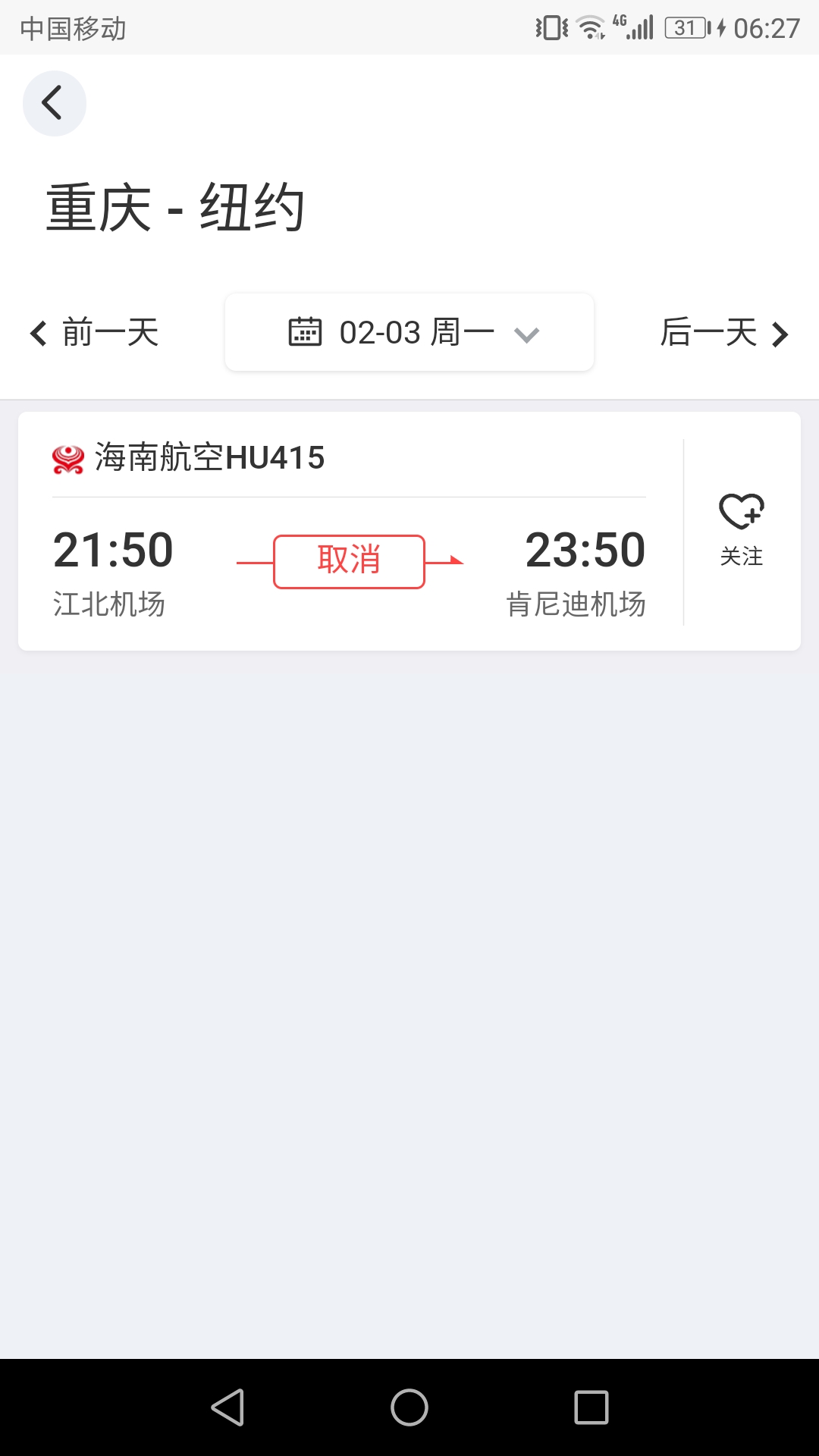Image resolution: width=819 pixels, height=1456 pixels.
Task: Open recent apps from the navigation bar
Action: point(591,1407)
